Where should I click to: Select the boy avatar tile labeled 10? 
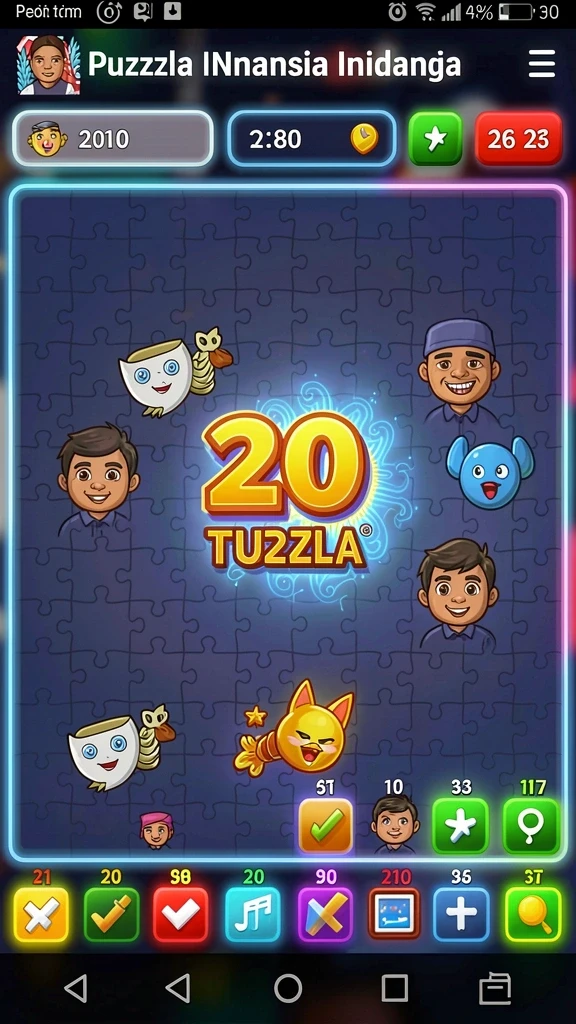pos(395,825)
